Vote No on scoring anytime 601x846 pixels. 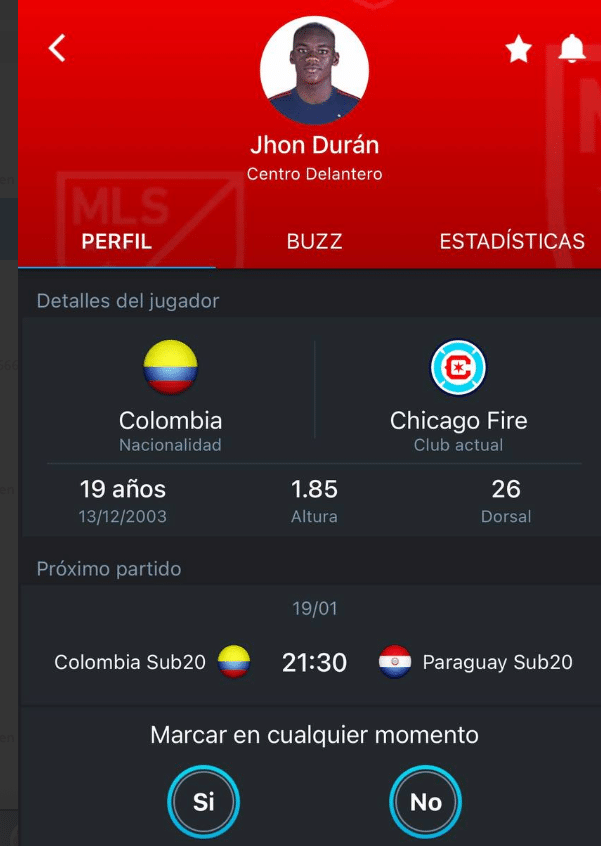[x=426, y=802]
